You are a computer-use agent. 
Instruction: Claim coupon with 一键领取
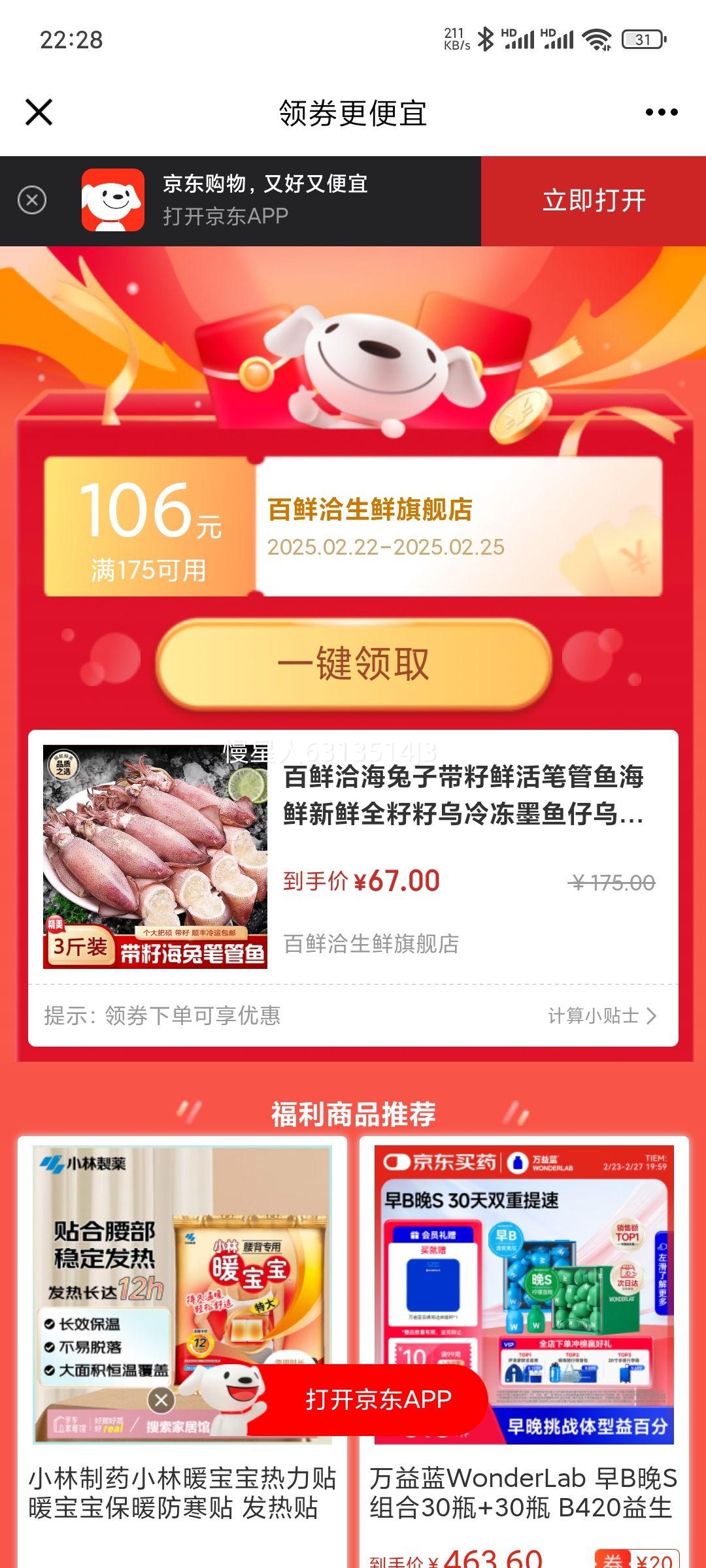(x=354, y=664)
